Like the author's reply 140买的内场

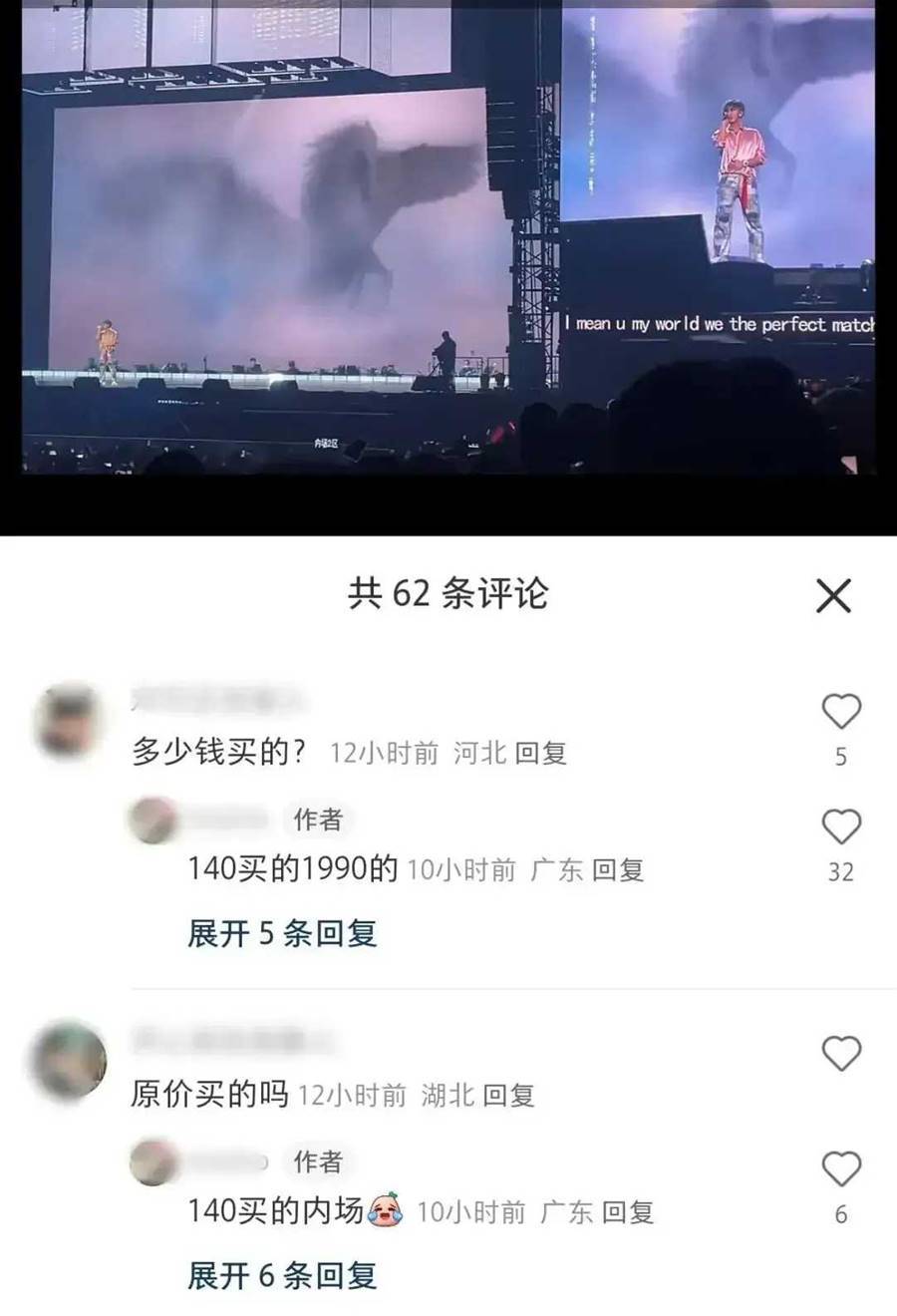point(840,1168)
